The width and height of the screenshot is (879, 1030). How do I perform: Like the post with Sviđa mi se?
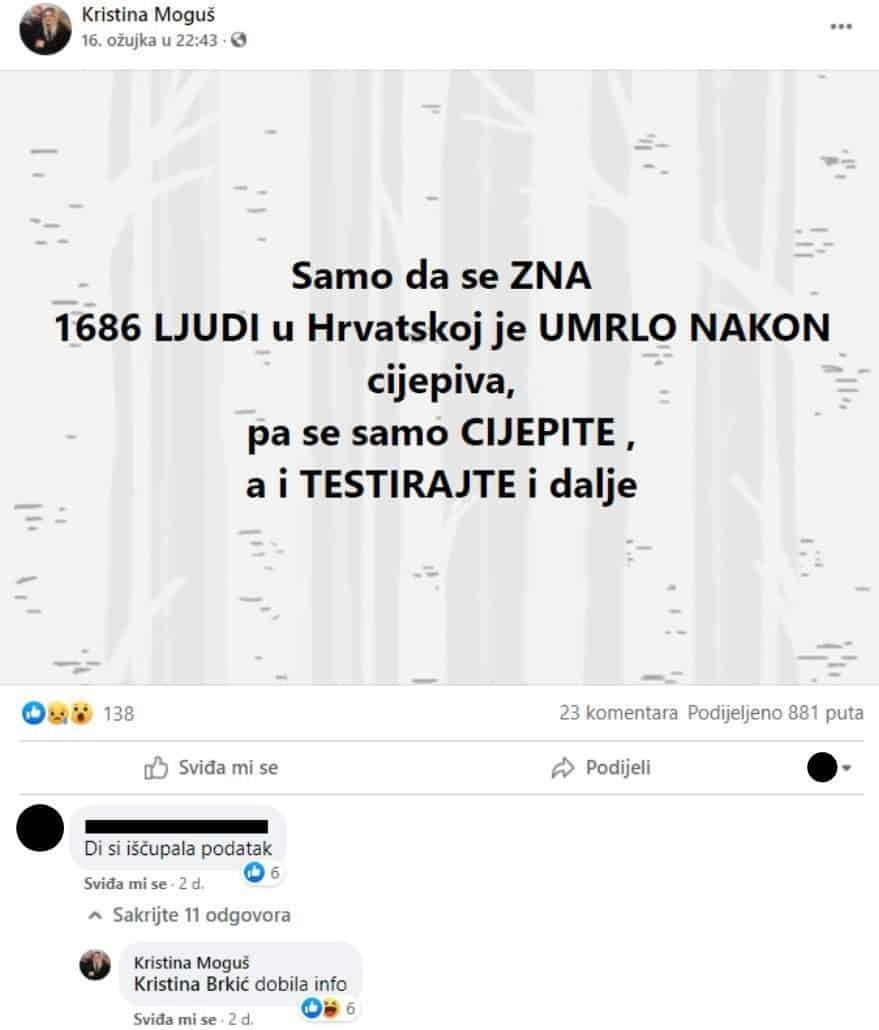(x=211, y=768)
